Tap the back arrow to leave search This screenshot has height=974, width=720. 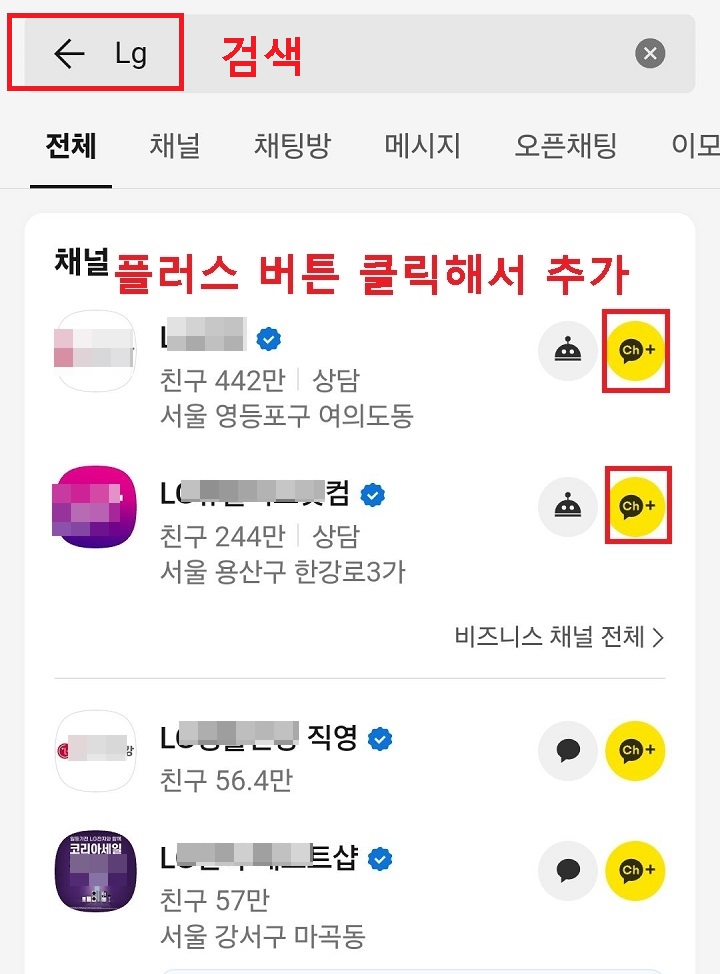click(x=67, y=54)
